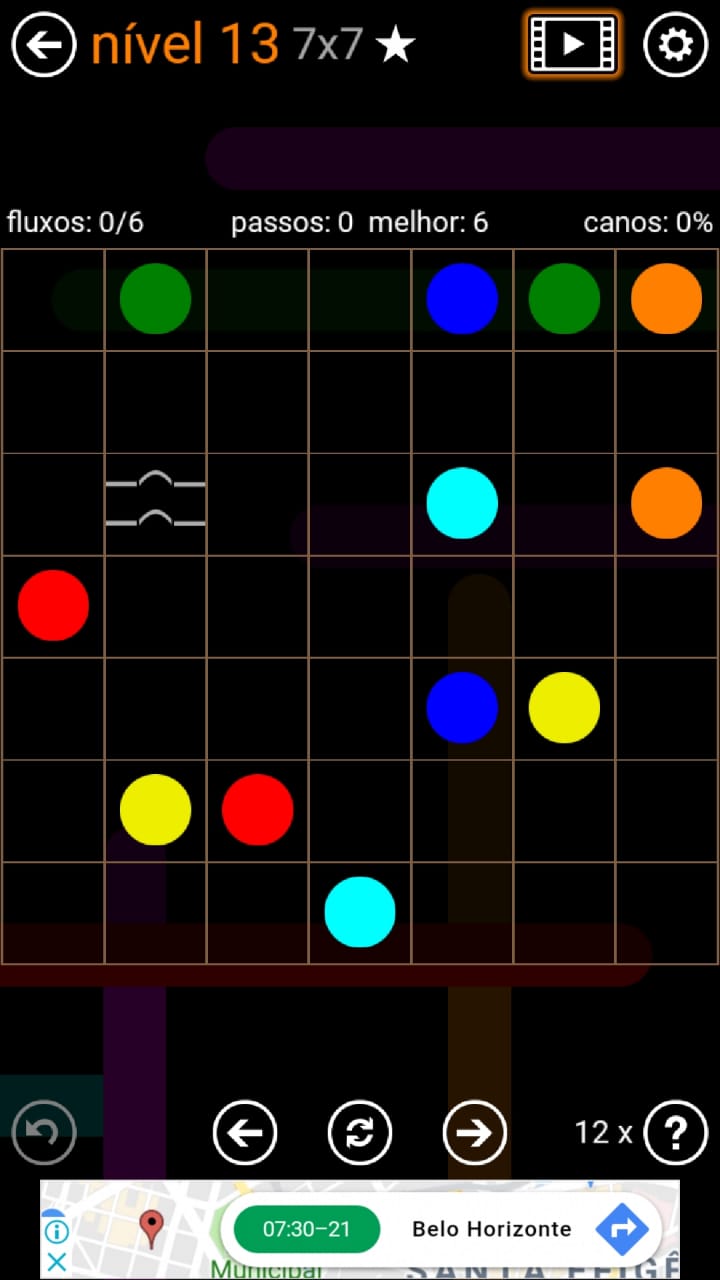Select the red dot on the left edge
This screenshot has width=720, height=1280.
point(53,605)
